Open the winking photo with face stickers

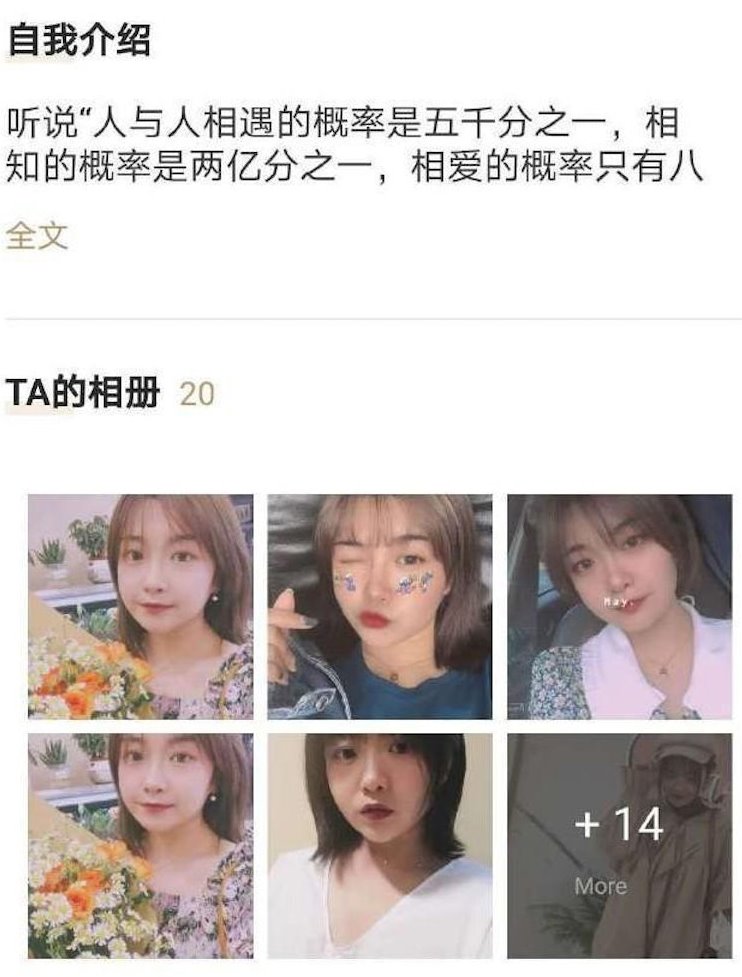tap(379, 606)
